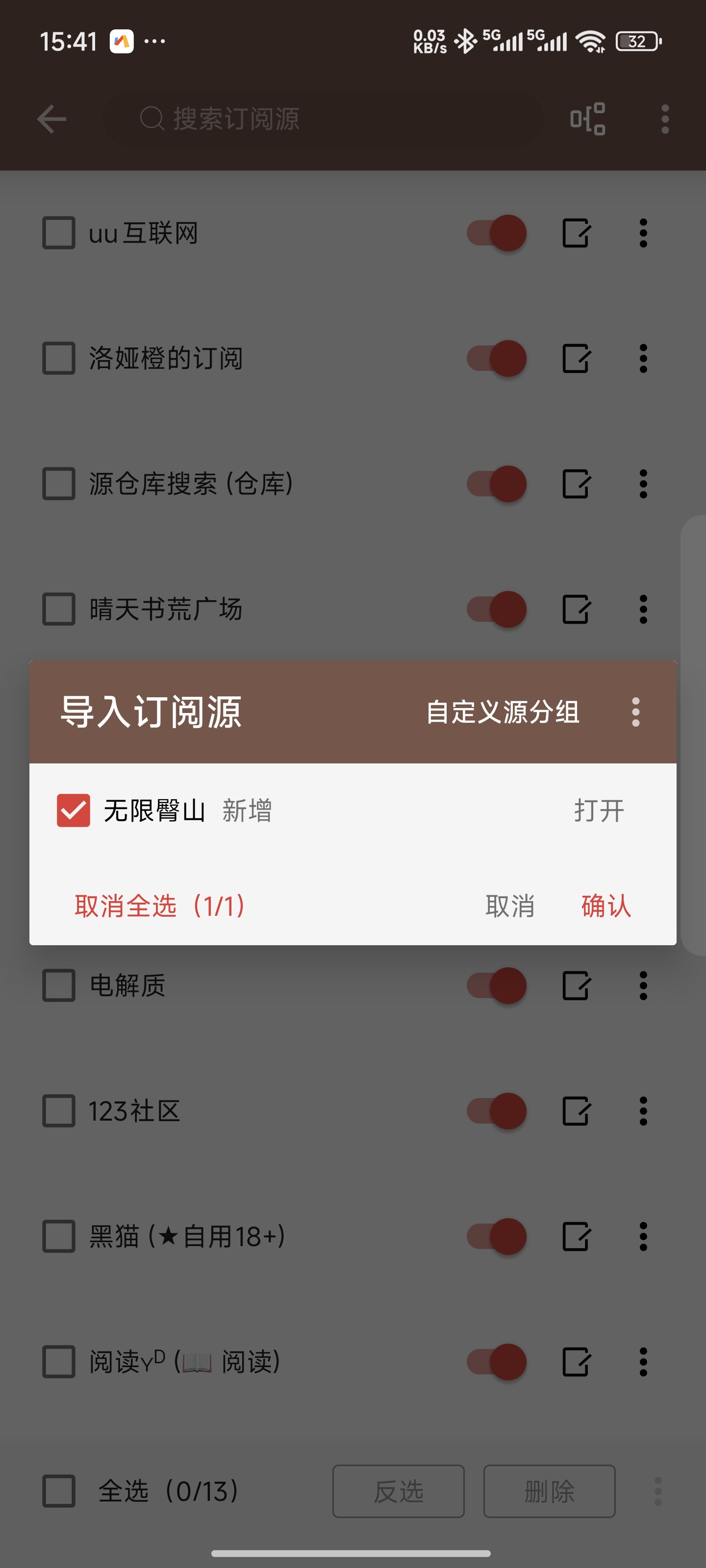Image resolution: width=706 pixels, height=1568 pixels.
Task: Tap 打开 next to 无限臀山
Action: click(599, 810)
